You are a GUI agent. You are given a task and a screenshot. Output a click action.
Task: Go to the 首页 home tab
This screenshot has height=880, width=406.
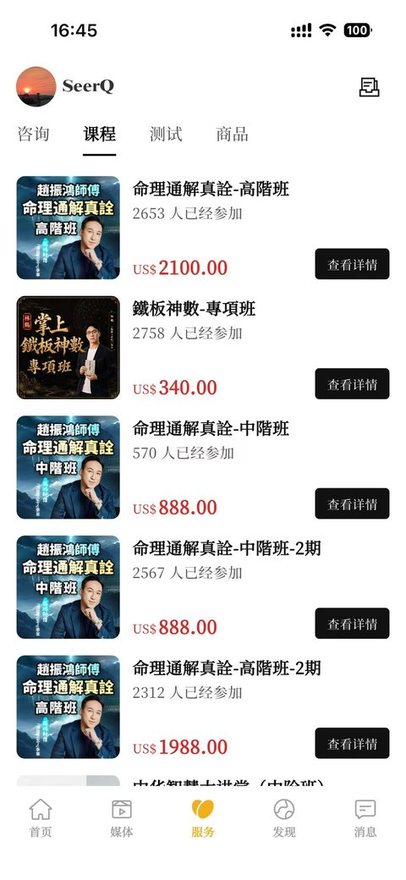pyautogui.click(x=40, y=818)
